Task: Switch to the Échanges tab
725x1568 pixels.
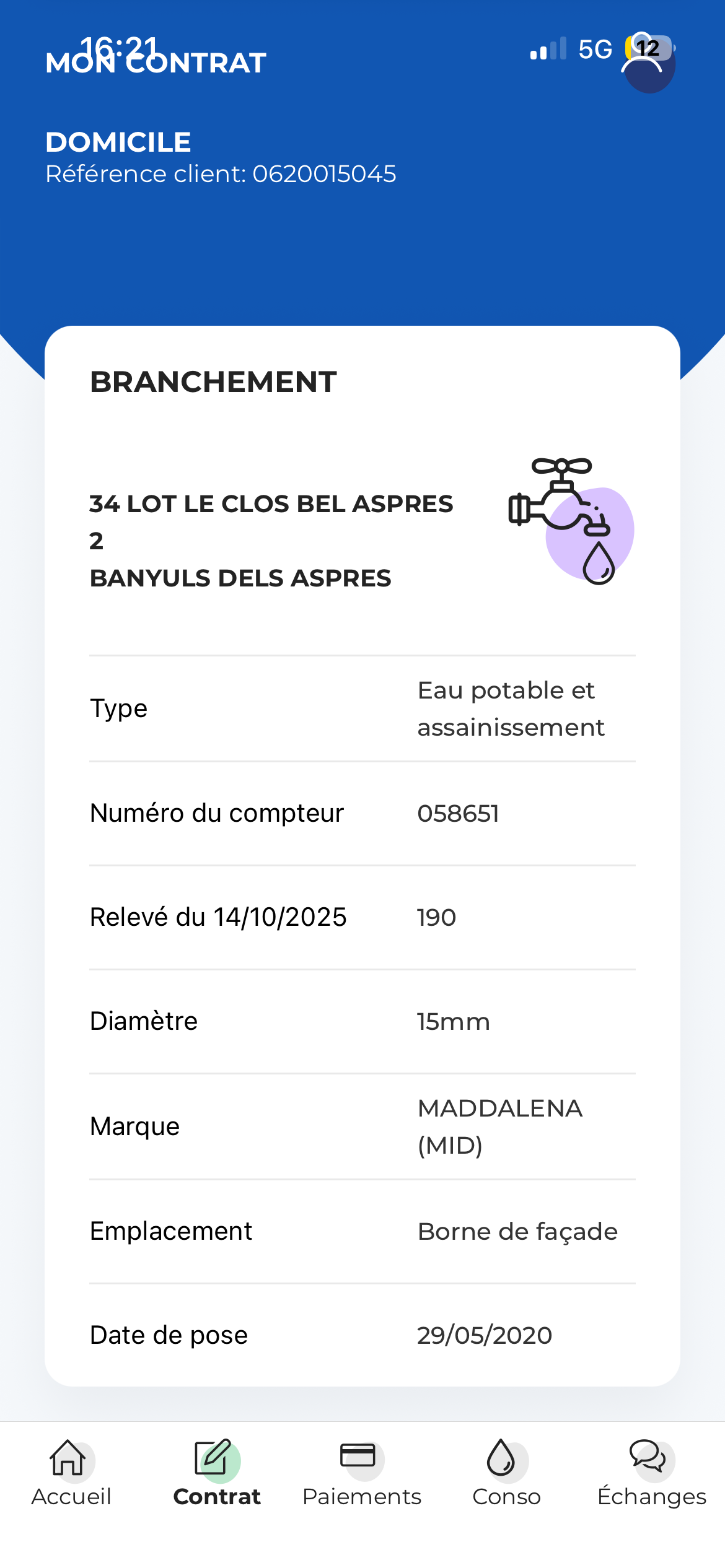Action: click(x=651, y=1473)
